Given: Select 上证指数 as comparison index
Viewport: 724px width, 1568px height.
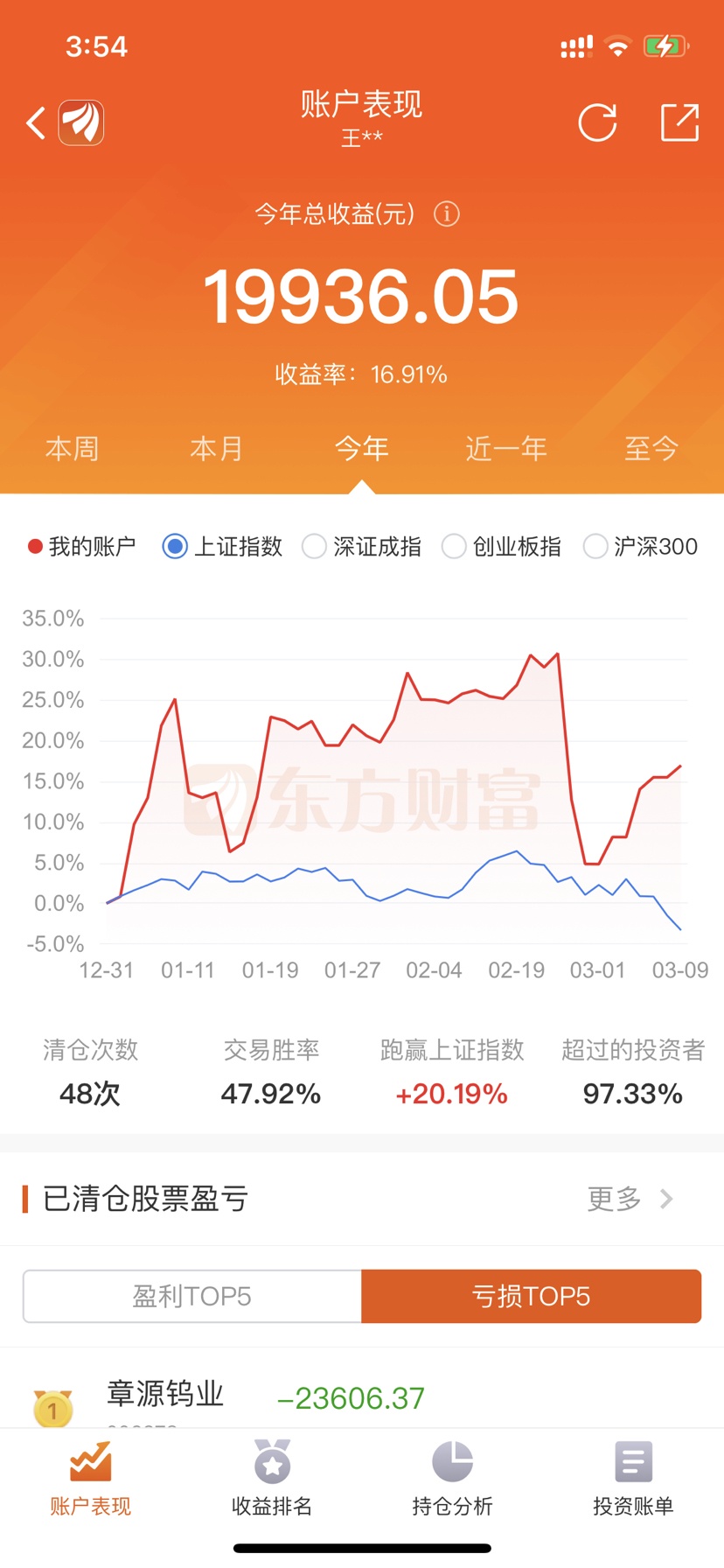Looking at the screenshot, I should pyautogui.click(x=223, y=547).
